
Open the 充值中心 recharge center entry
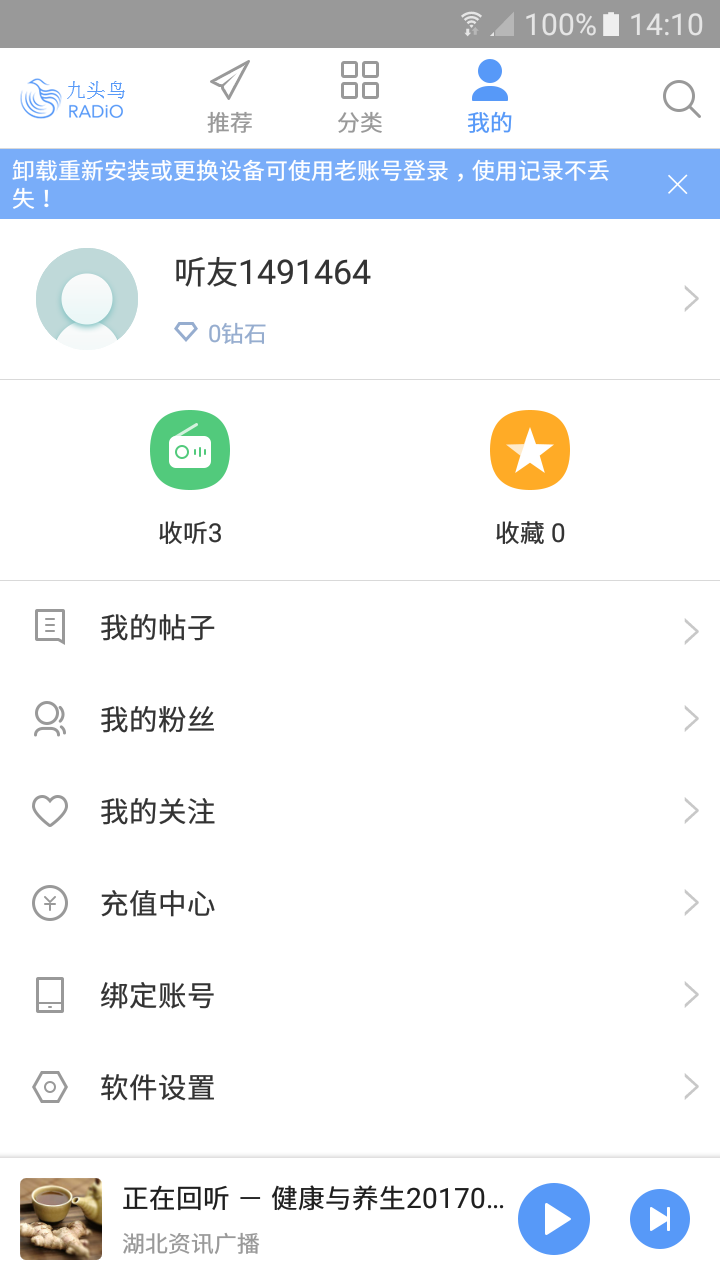[158, 903]
